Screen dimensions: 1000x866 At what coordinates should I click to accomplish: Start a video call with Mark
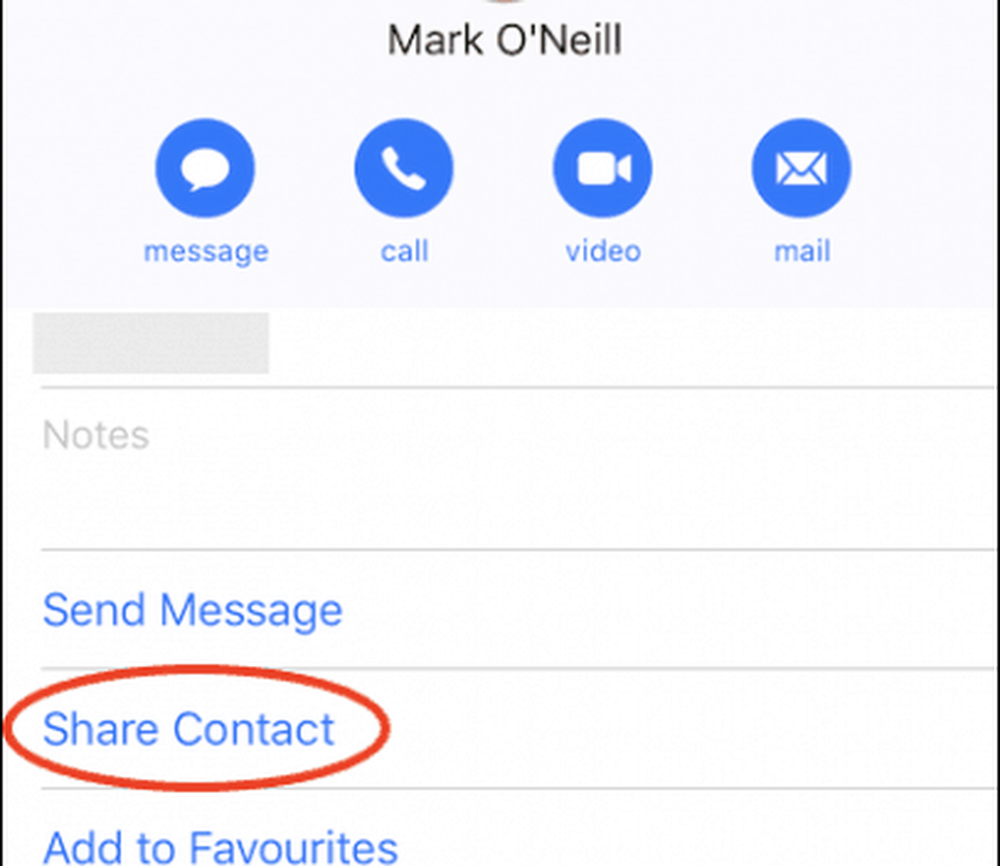click(x=603, y=169)
